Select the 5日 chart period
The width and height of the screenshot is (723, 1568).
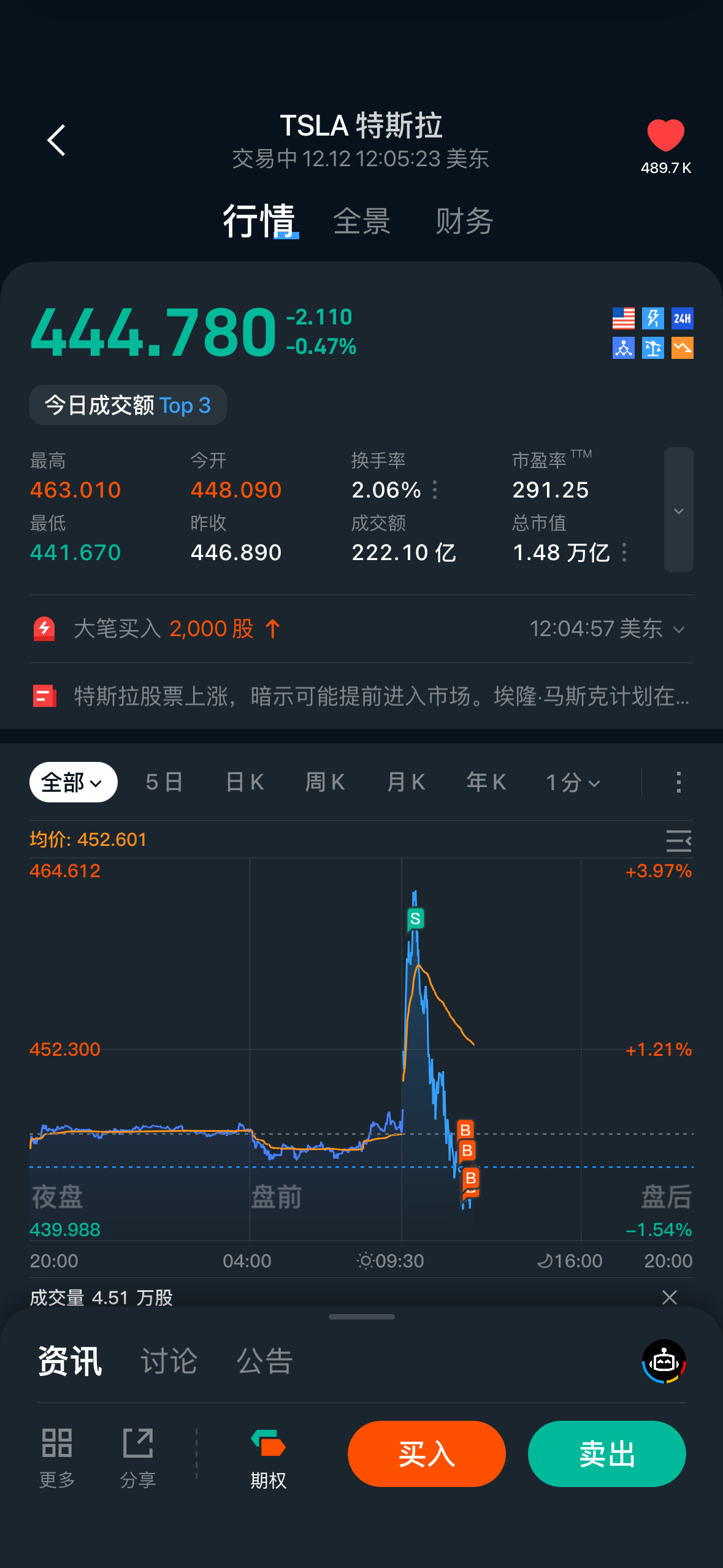coord(164,782)
